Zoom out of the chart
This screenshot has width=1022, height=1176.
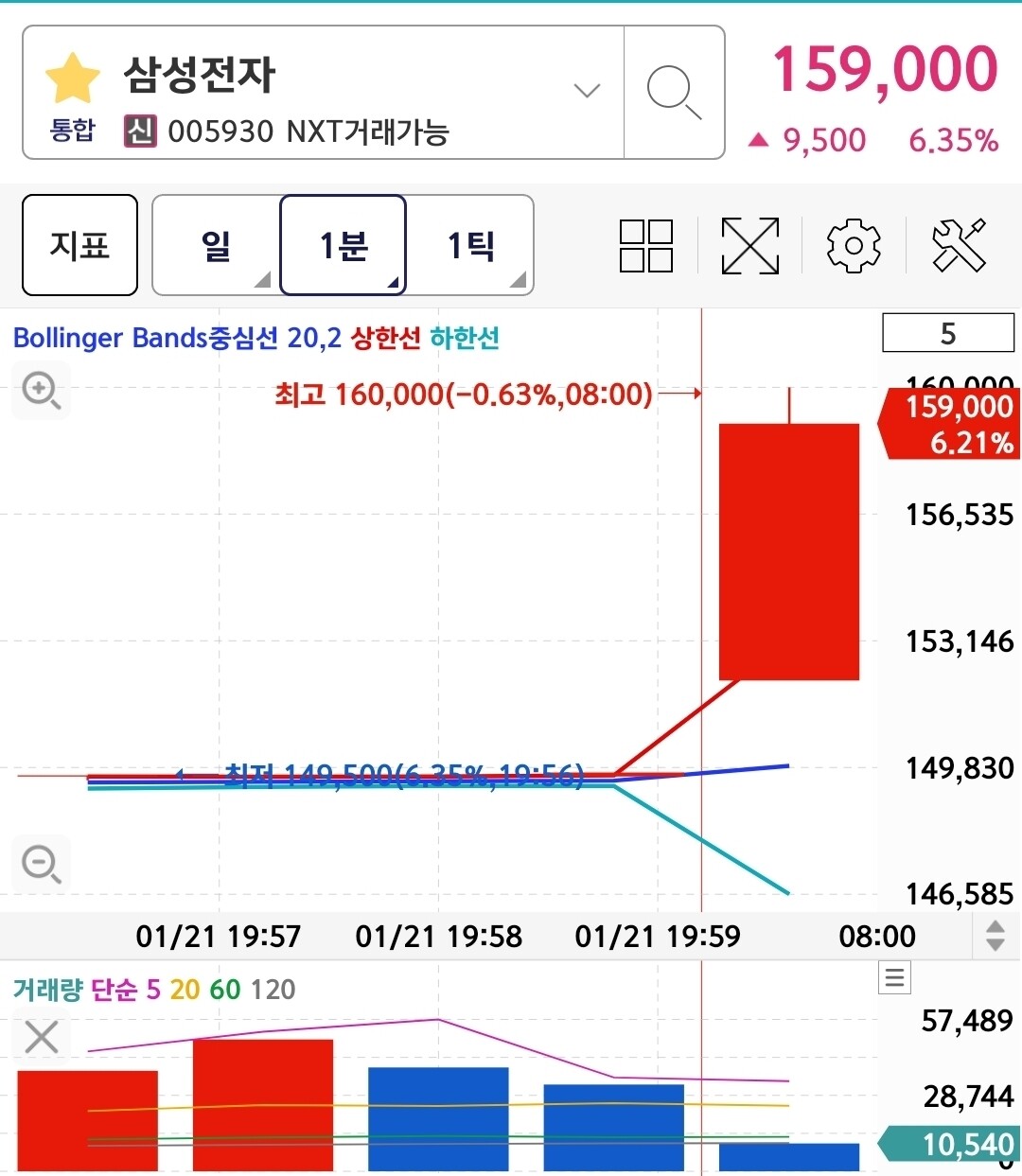coord(42,863)
